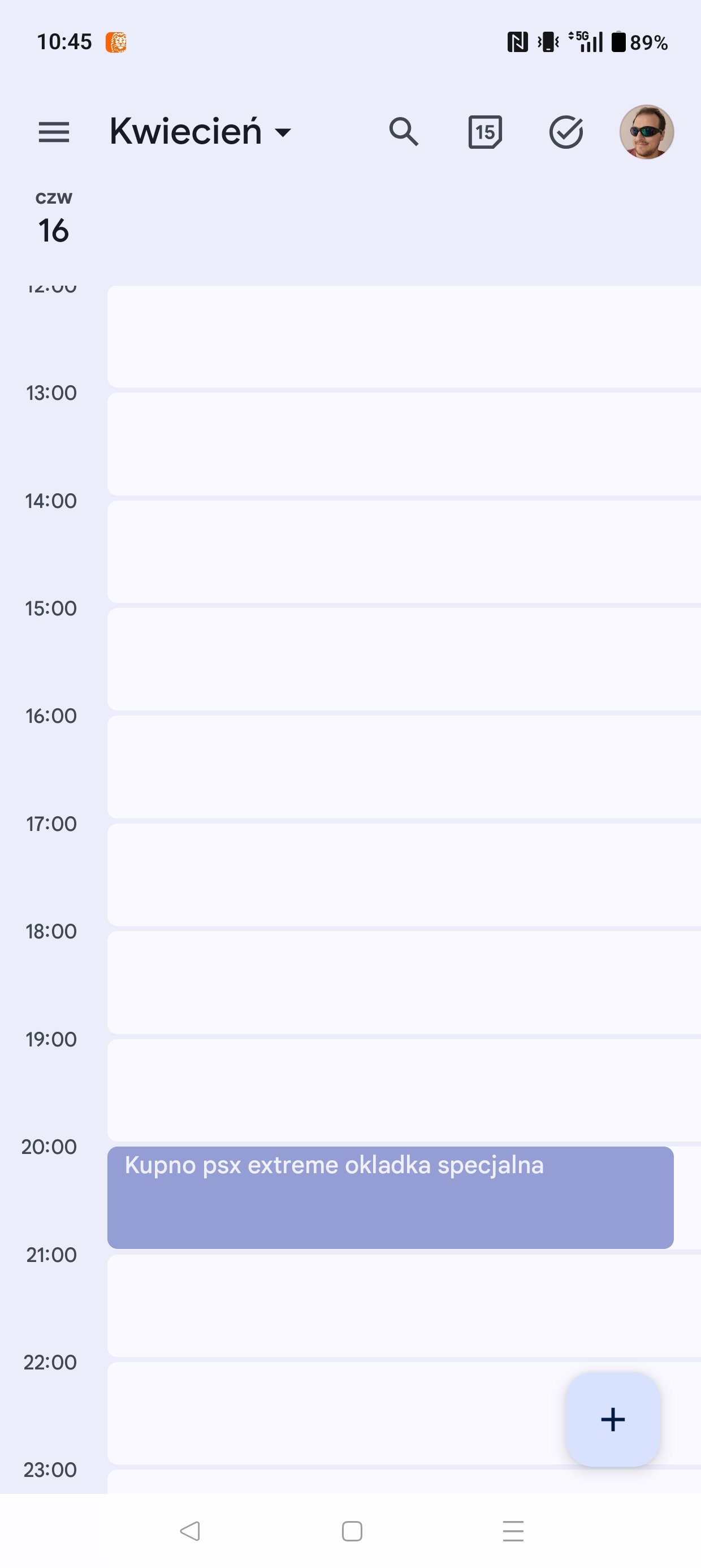Jump to today's date

485,132
